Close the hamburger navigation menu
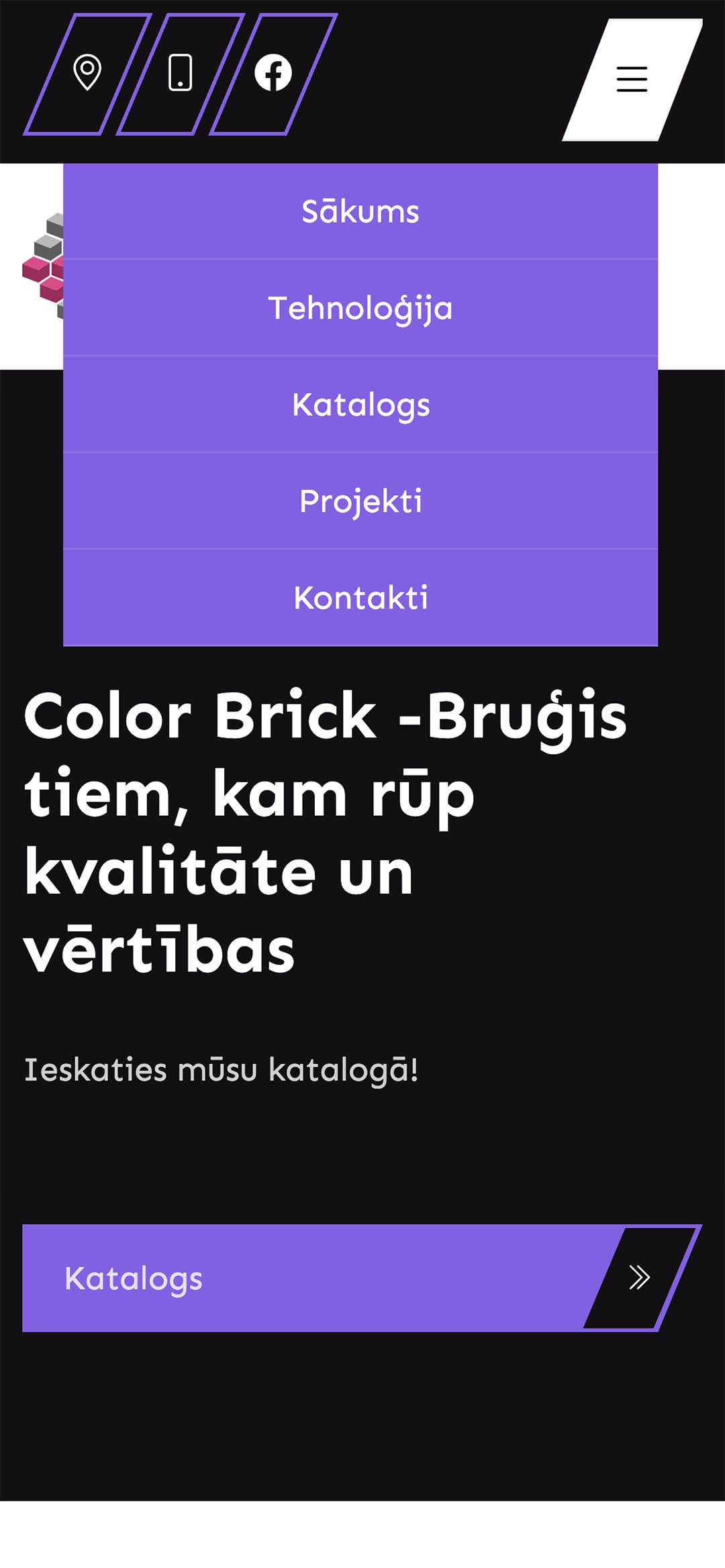The height and width of the screenshot is (1568, 725). (x=632, y=79)
